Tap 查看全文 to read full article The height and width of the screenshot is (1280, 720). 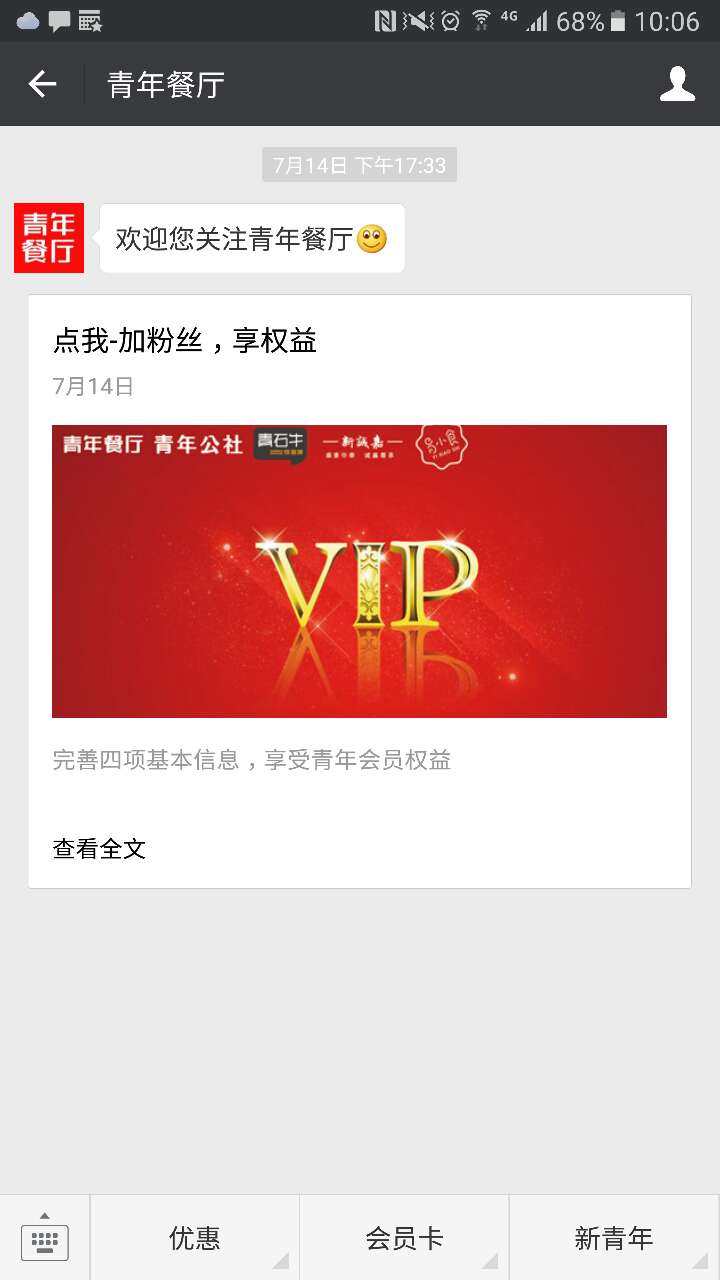pyautogui.click(x=100, y=849)
